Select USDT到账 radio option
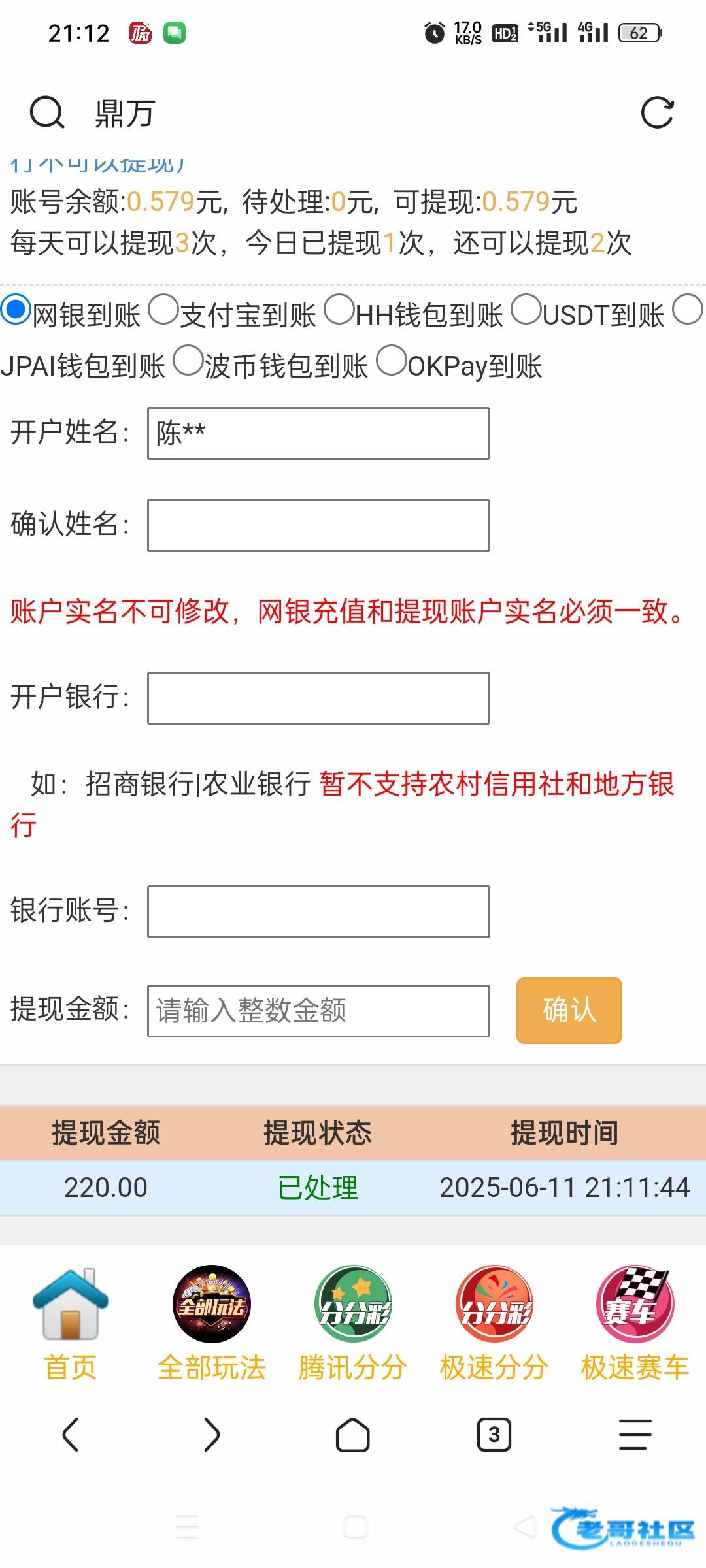Screen dimensions: 706x1568 tap(526, 310)
